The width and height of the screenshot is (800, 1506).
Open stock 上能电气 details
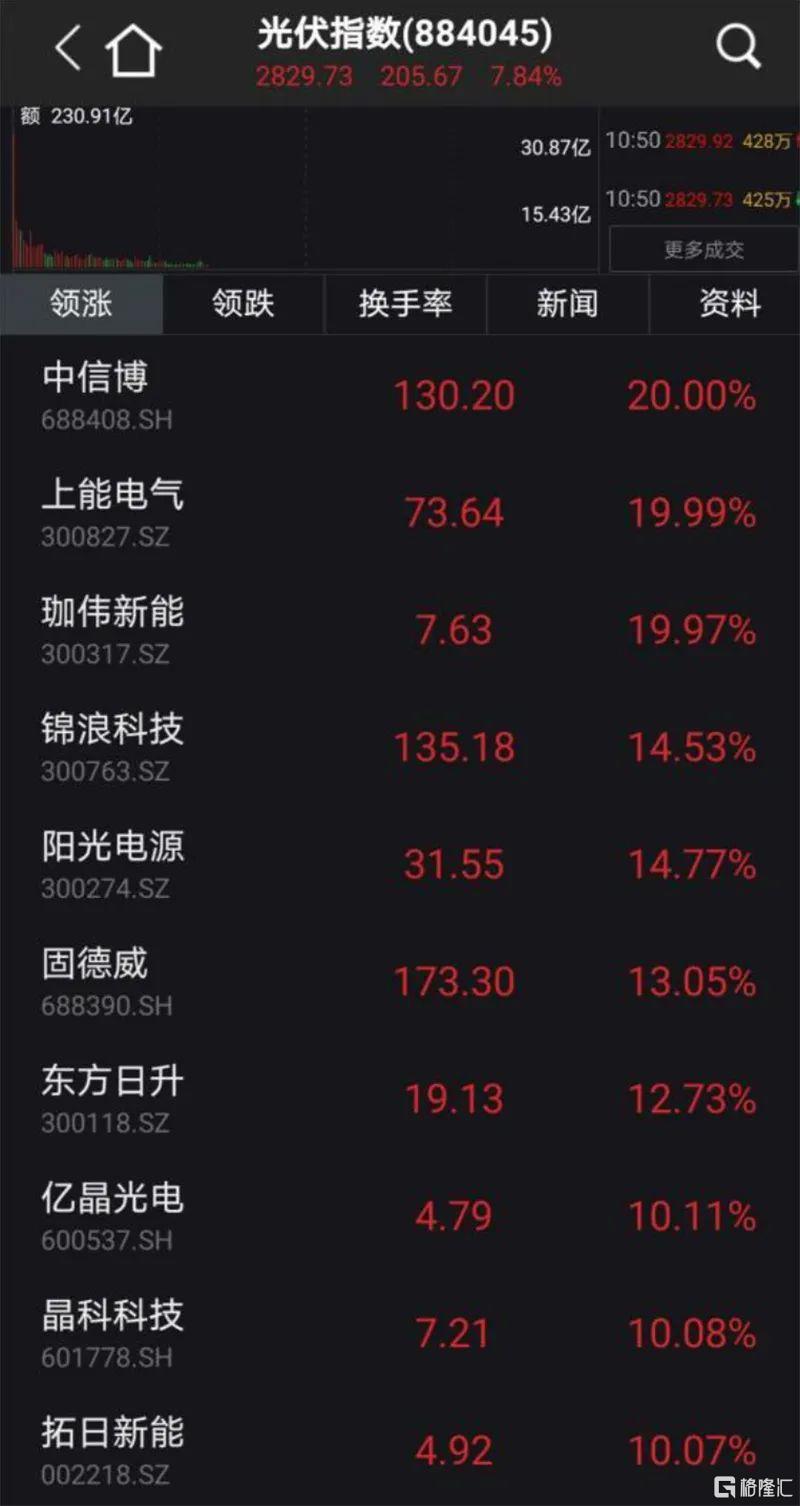click(400, 513)
